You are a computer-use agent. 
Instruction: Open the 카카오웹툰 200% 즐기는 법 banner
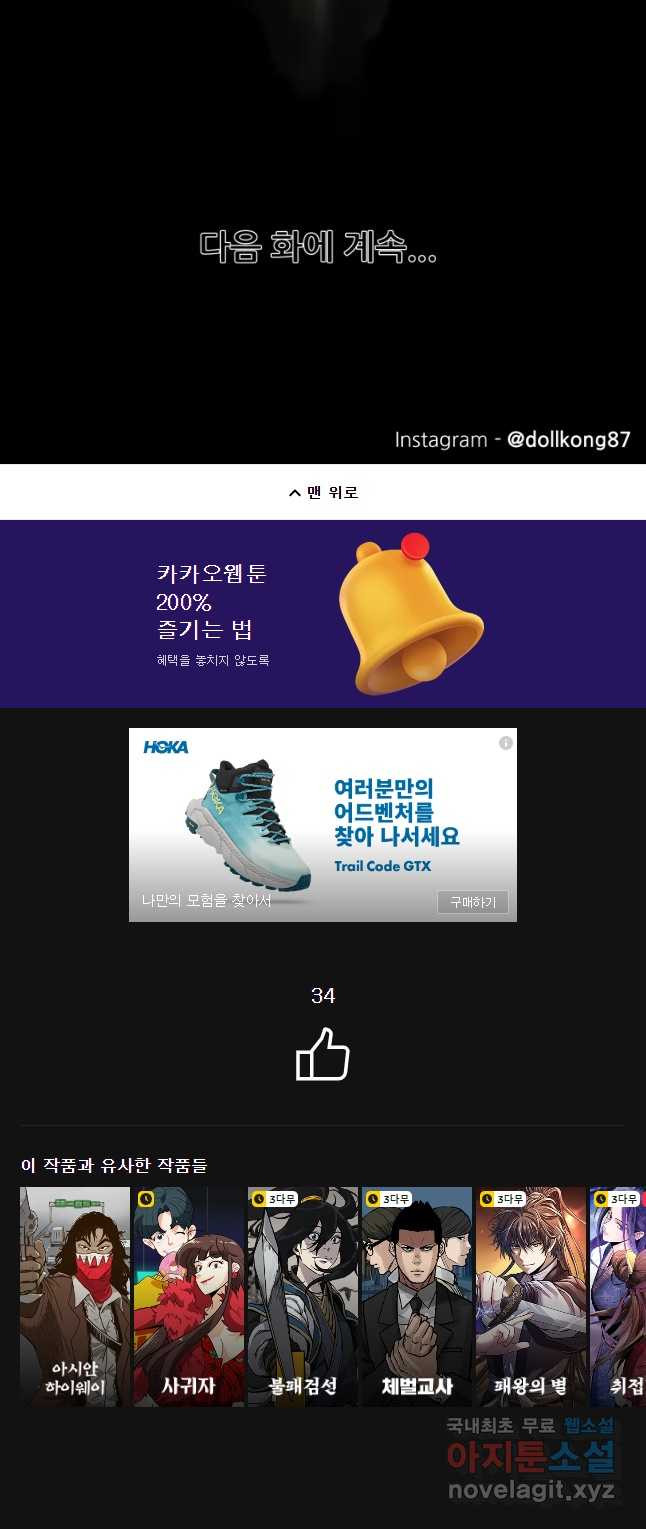(x=323, y=614)
